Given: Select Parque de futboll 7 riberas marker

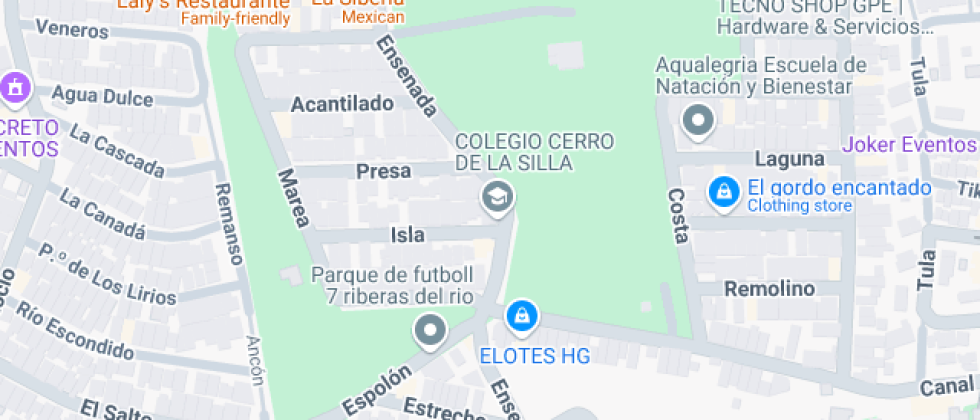Looking at the screenshot, I should pyautogui.click(x=431, y=329).
